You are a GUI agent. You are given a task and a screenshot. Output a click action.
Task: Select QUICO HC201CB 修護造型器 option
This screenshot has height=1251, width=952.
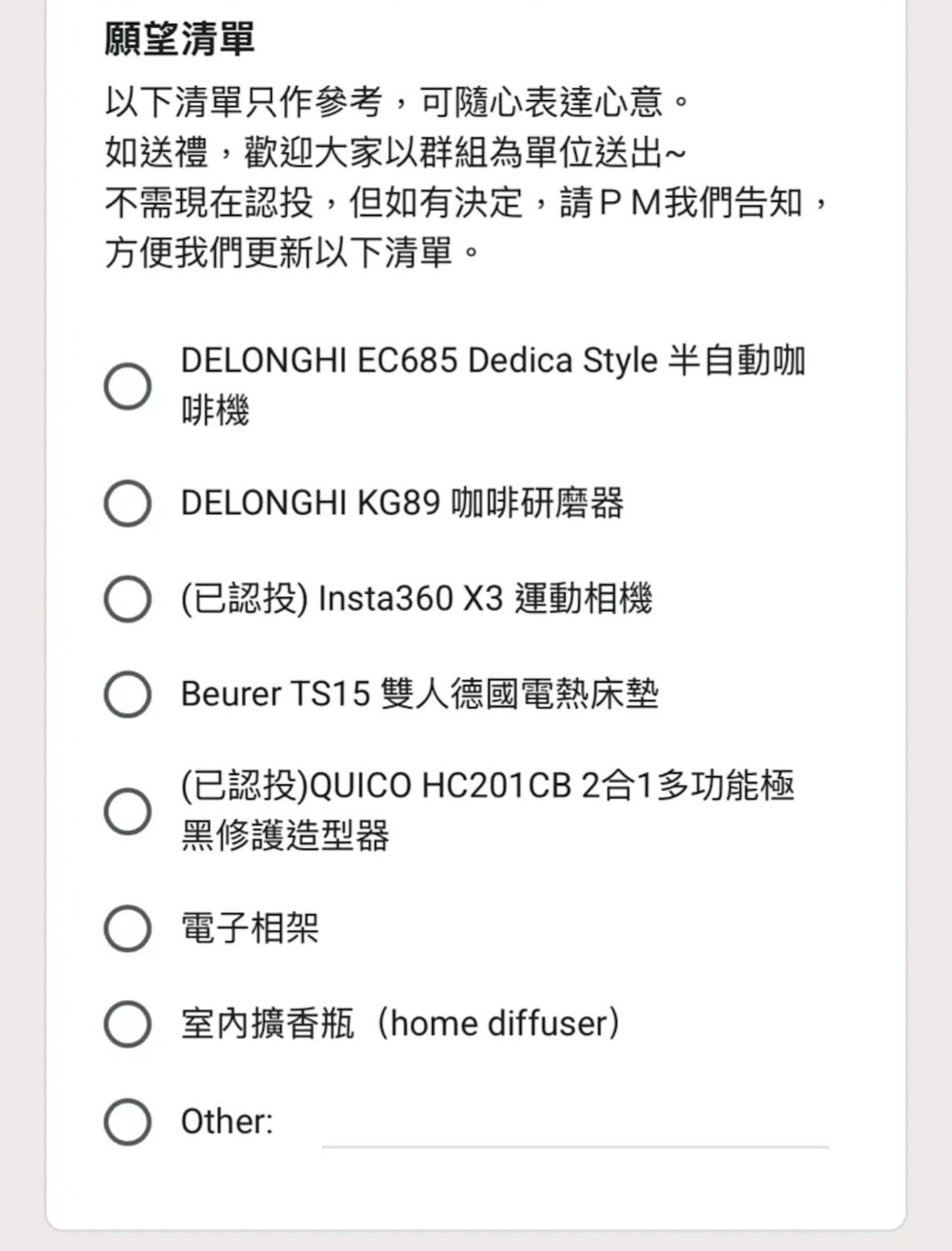(x=128, y=811)
